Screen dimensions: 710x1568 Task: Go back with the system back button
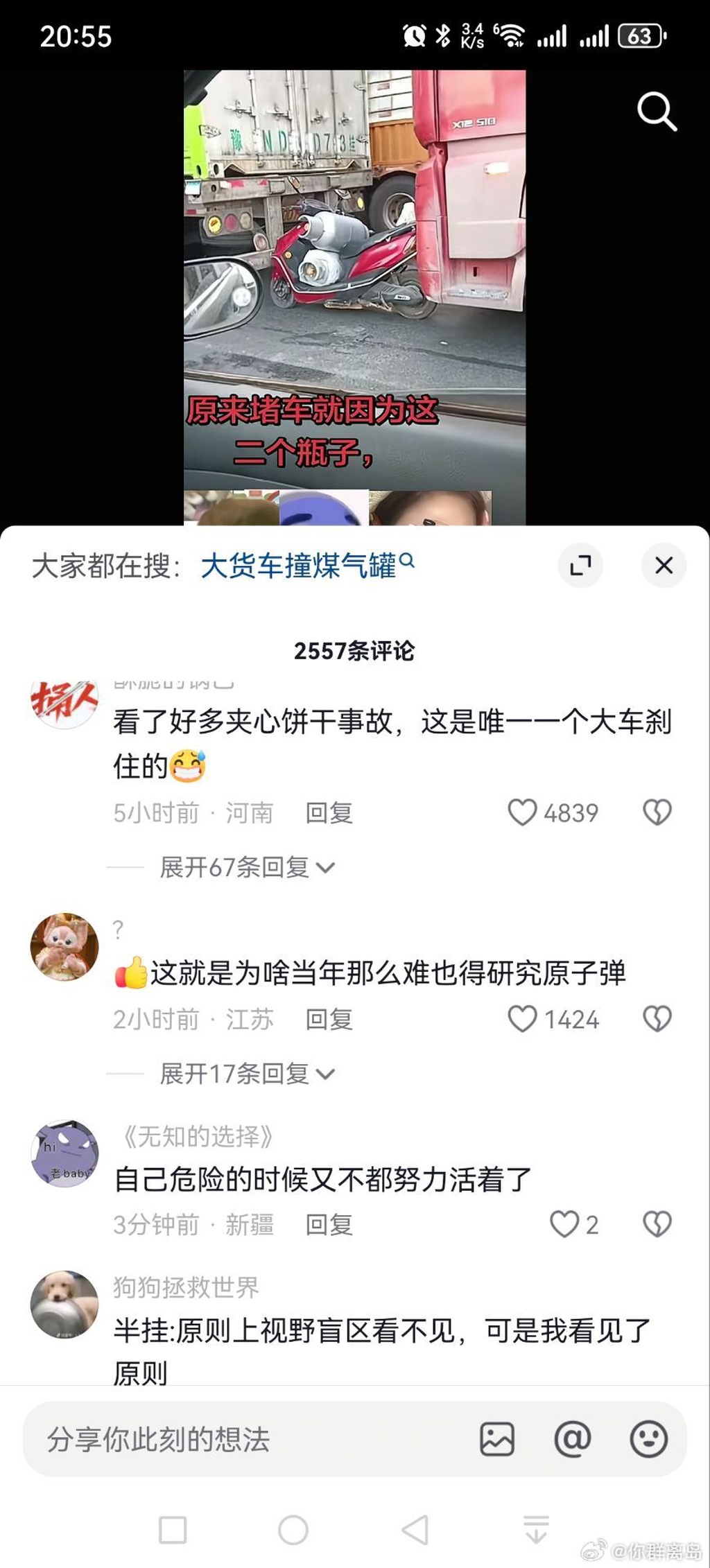415,1530
